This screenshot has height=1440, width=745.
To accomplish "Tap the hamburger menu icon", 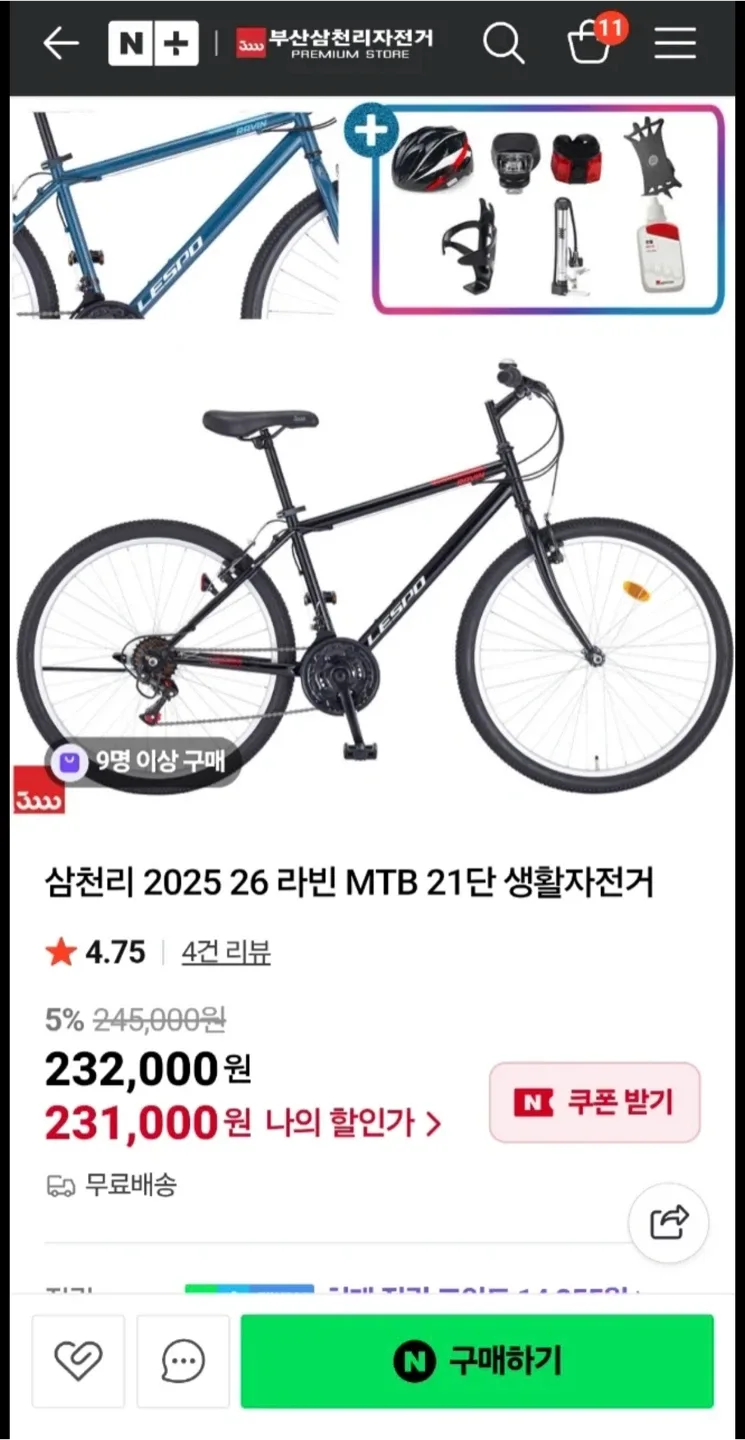I will 674,44.
